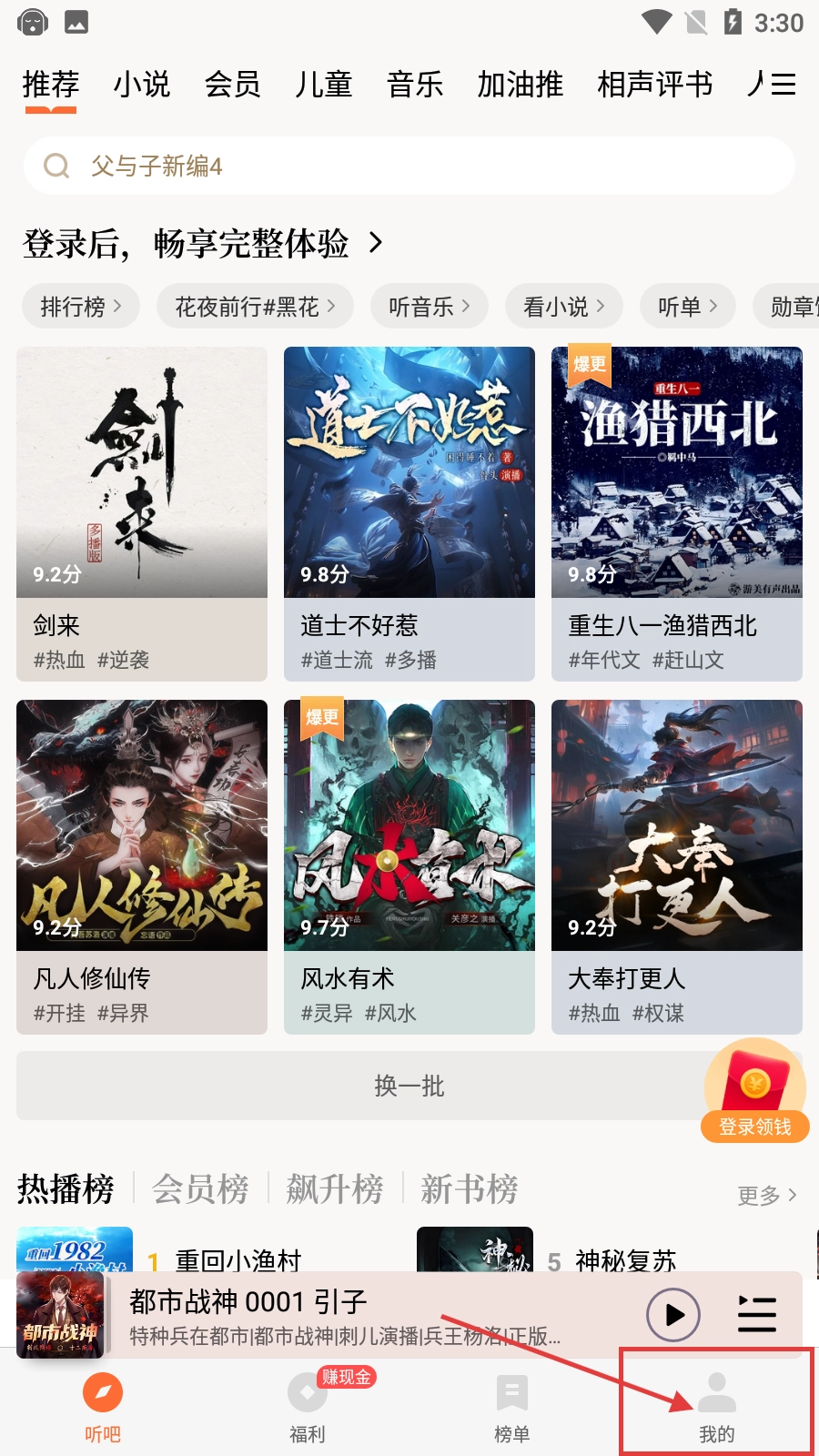Open the mini player playlist icon
This screenshot has width=819, height=1456.
point(756,1315)
